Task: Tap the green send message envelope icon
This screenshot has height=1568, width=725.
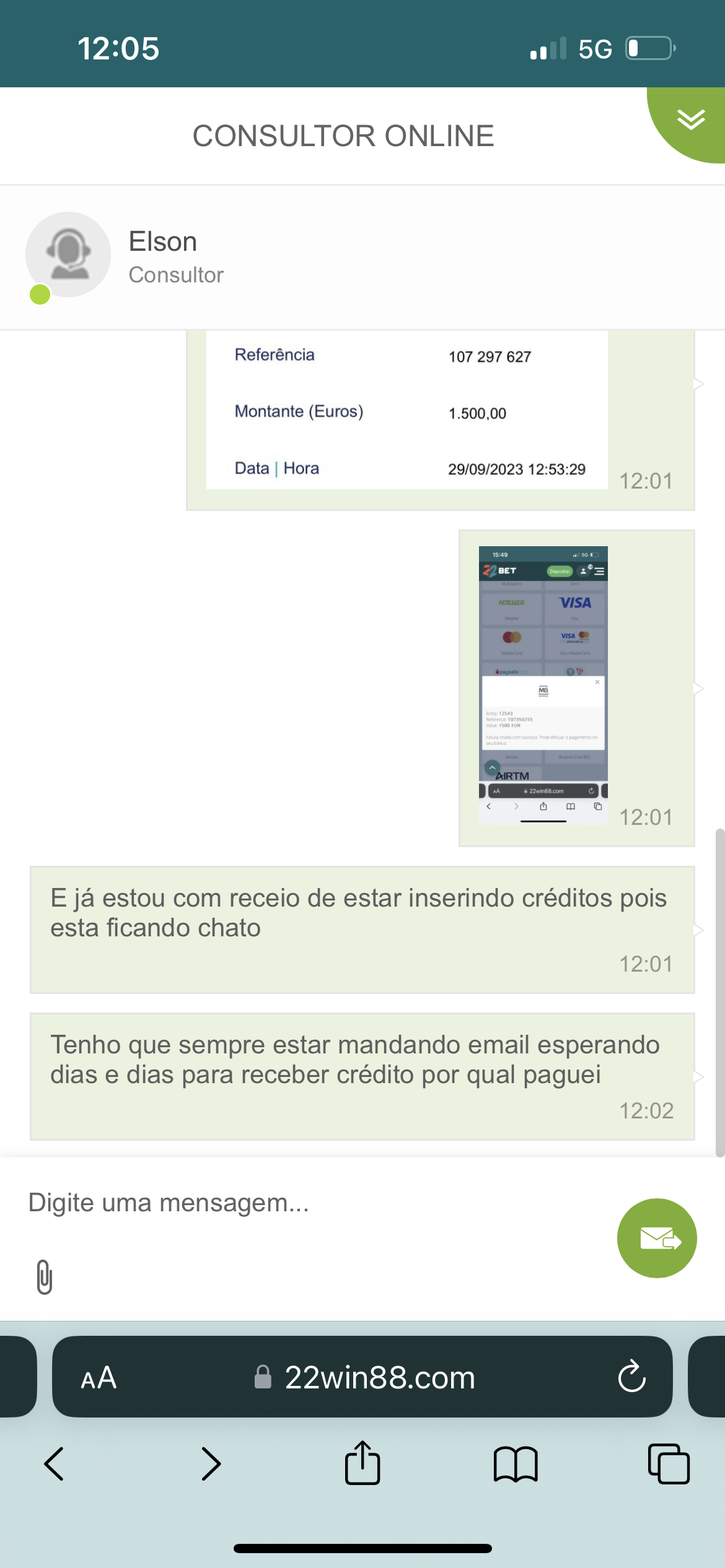Action: click(657, 1239)
